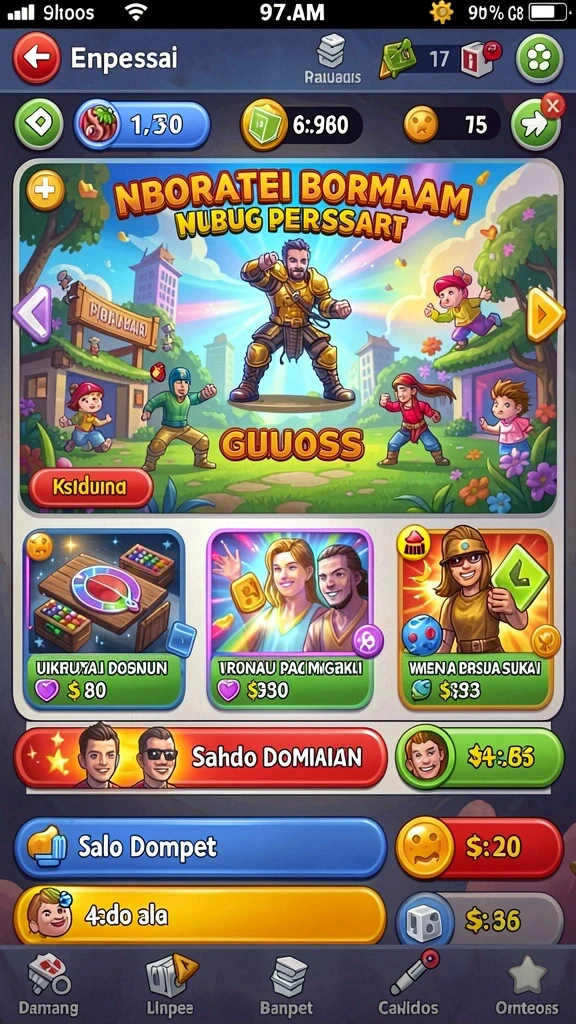Tap the yellow 4:do ala row
The height and width of the screenshot is (1024, 576).
coord(200,916)
